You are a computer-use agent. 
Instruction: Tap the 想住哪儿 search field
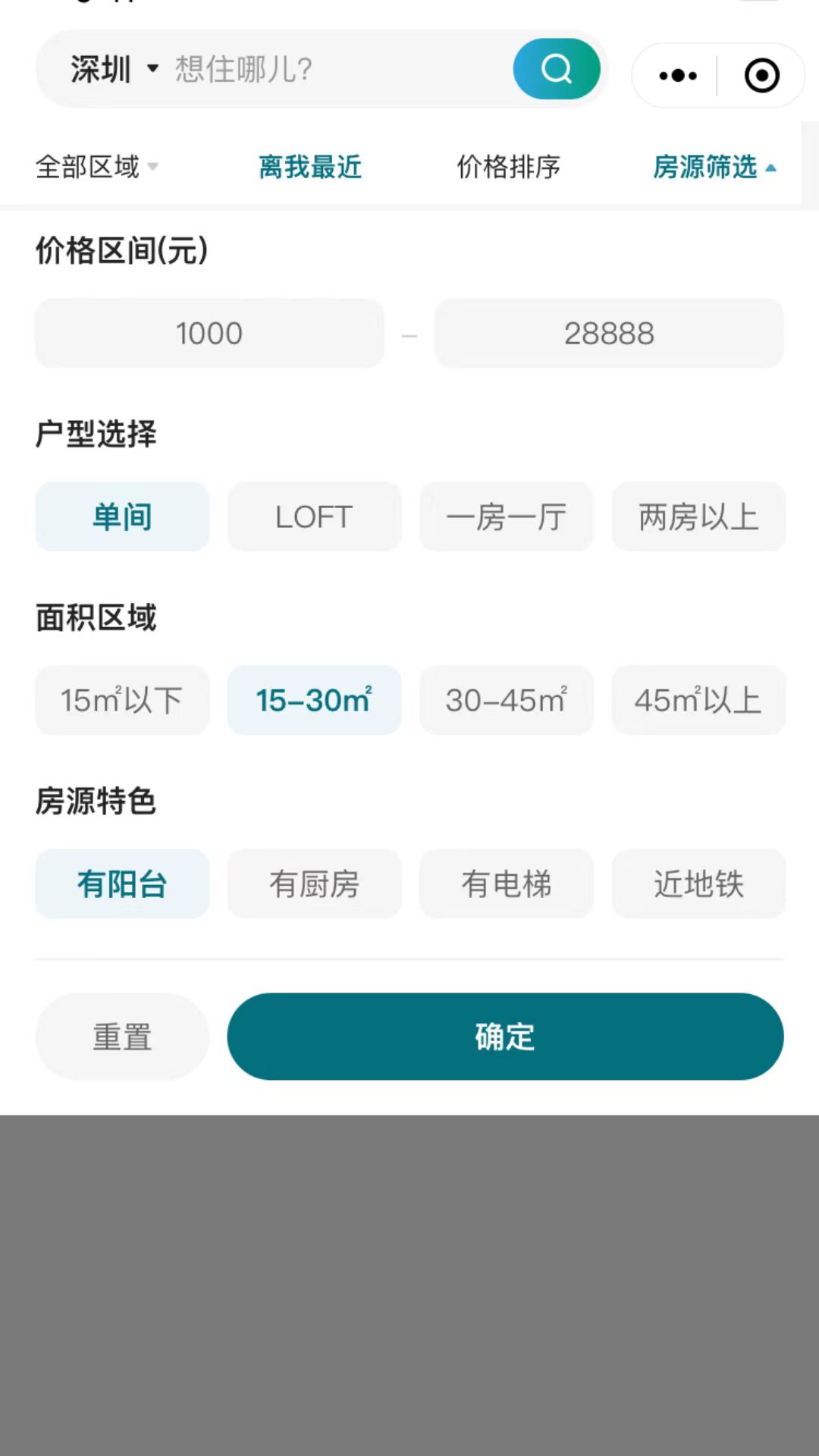[x=334, y=69]
